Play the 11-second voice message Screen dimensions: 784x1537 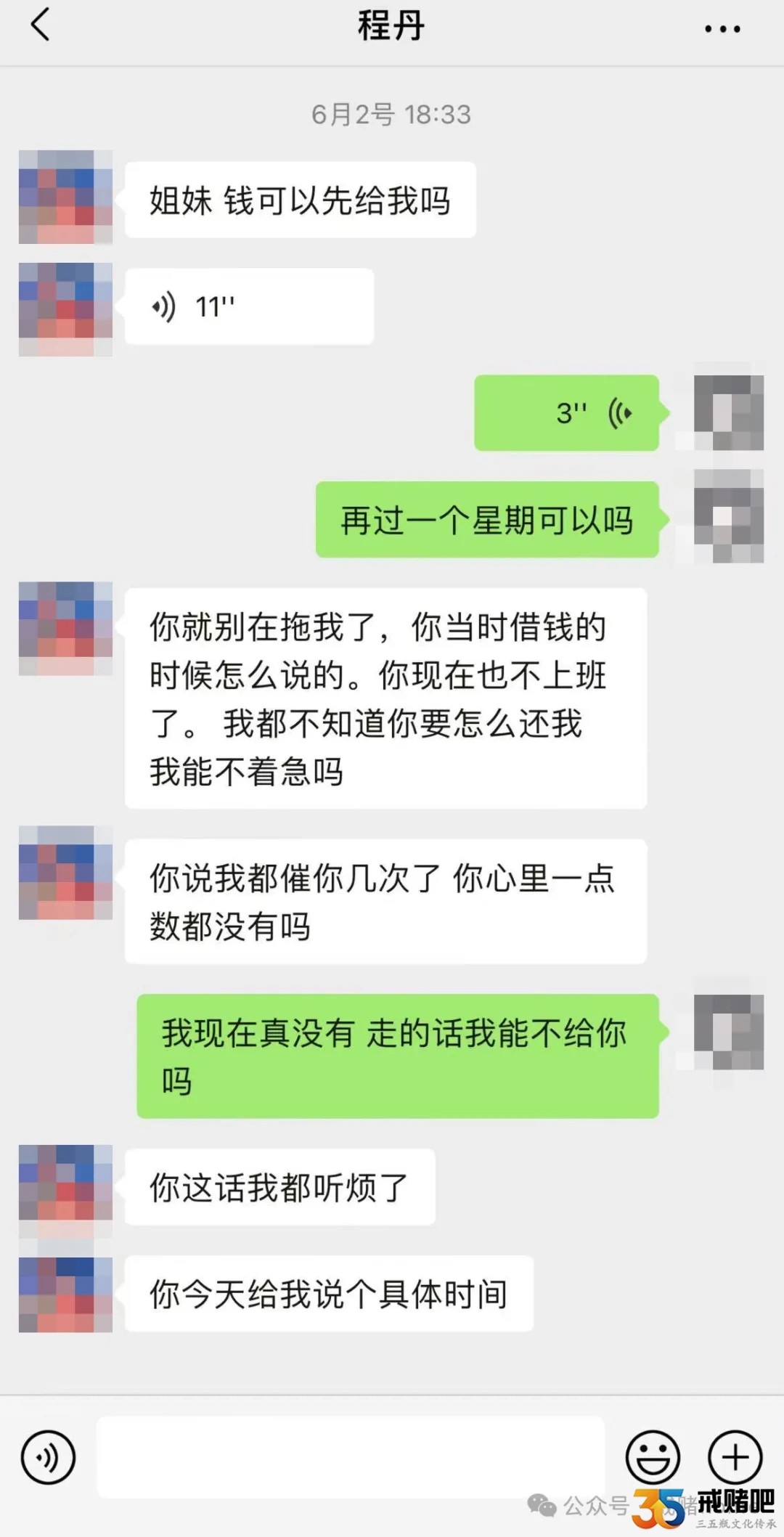point(249,307)
